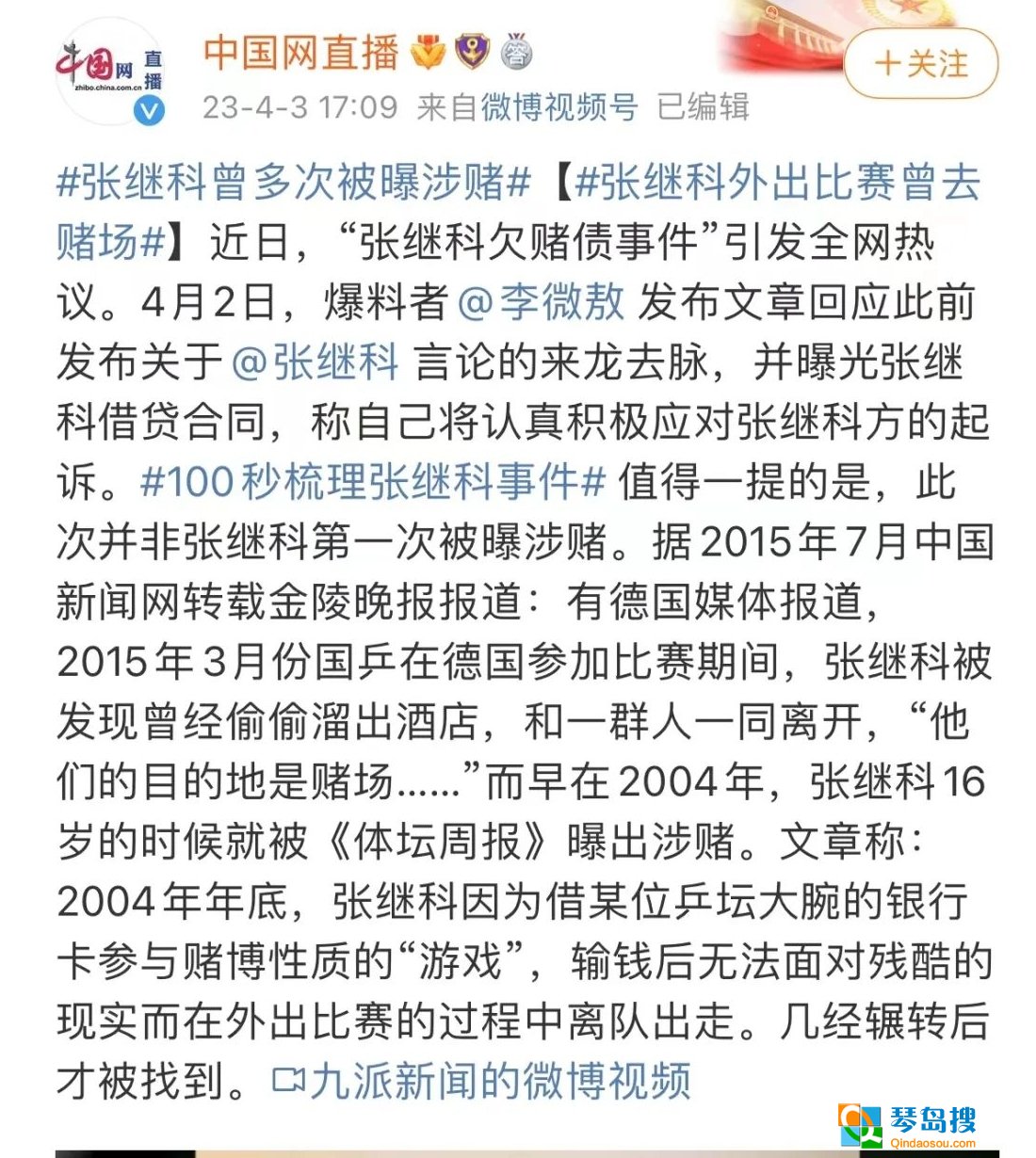1036x1158 pixels.
Task: Open 中国网直播 profile avatar
Action: tap(108, 72)
